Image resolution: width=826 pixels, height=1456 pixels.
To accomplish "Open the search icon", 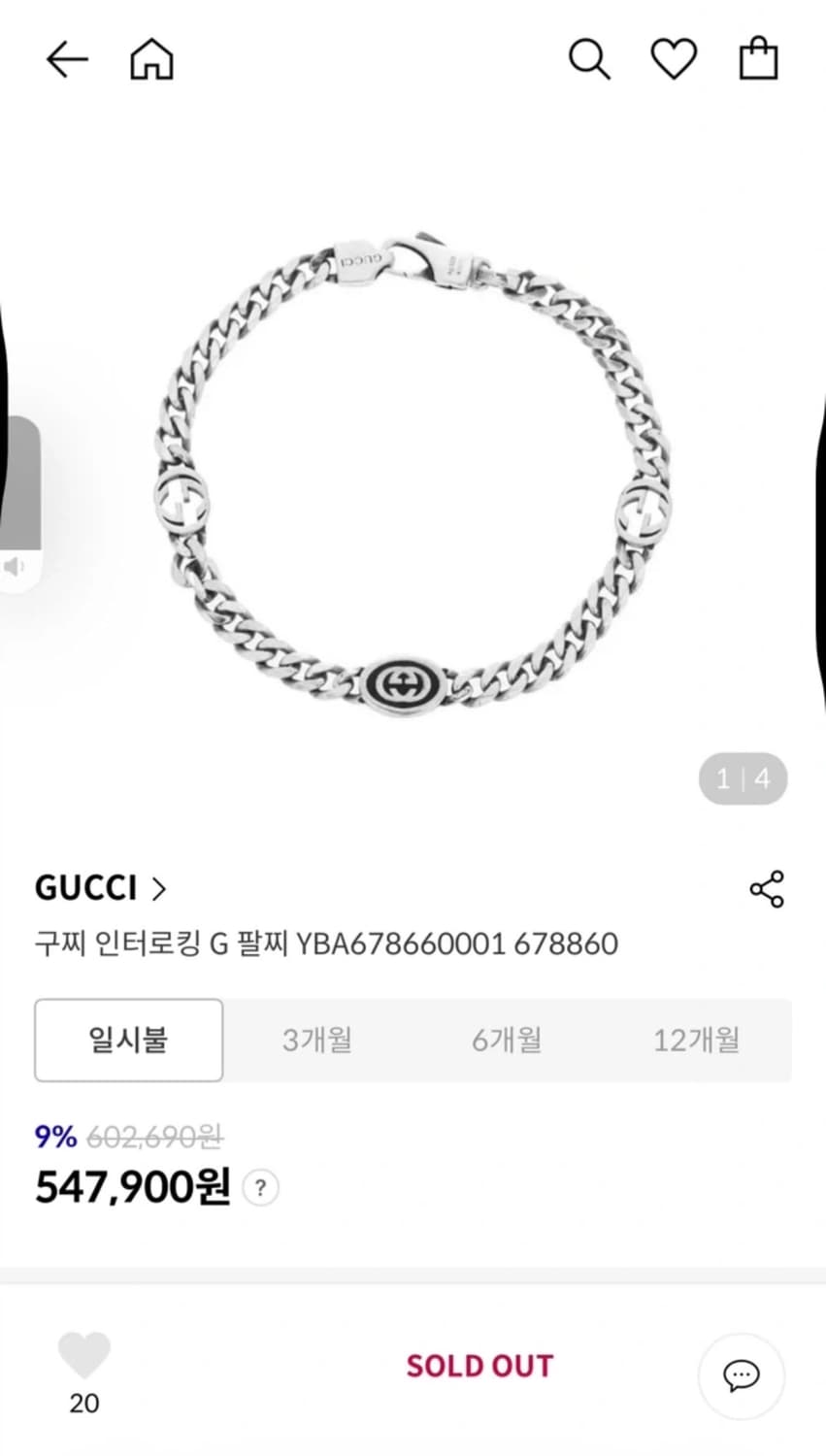I will point(589,58).
